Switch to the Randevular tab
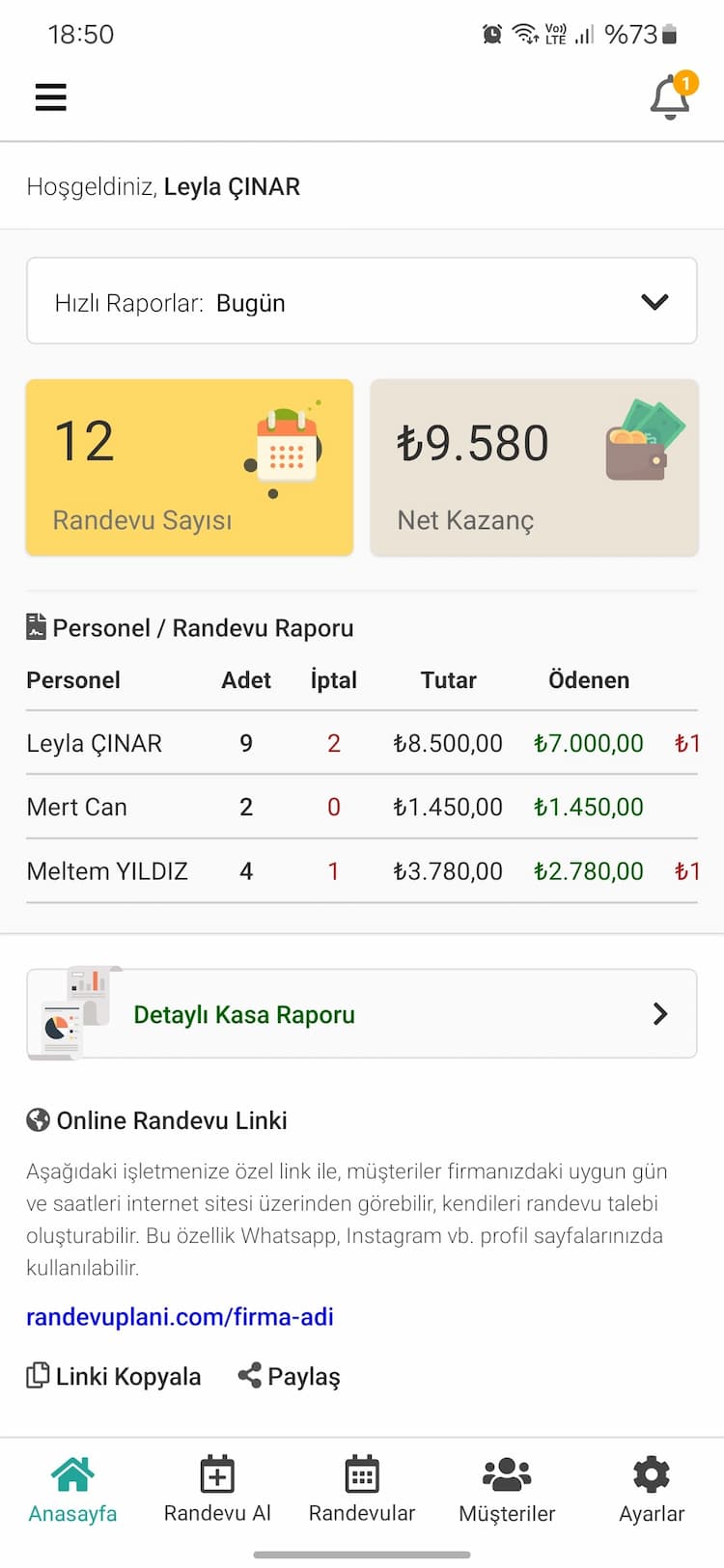 pos(362,1490)
